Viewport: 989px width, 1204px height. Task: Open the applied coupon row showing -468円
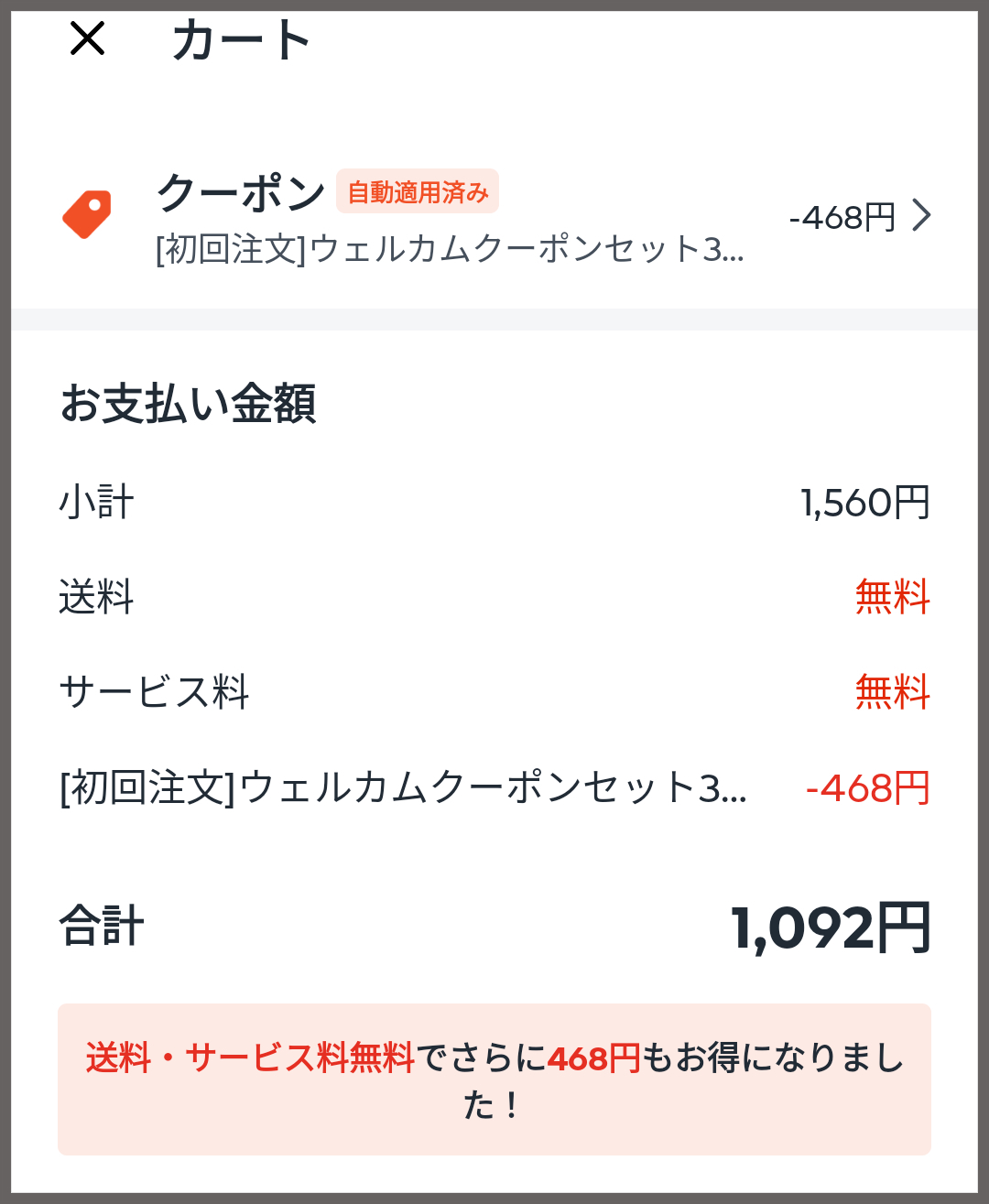tap(494, 217)
